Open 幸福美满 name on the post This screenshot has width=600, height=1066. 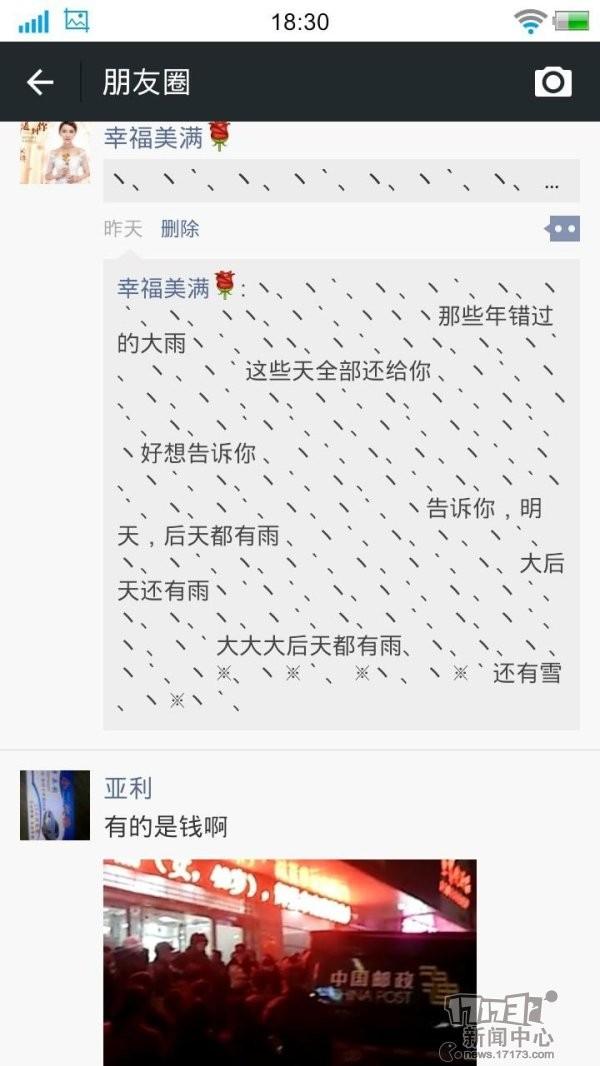tap(154, 138)
